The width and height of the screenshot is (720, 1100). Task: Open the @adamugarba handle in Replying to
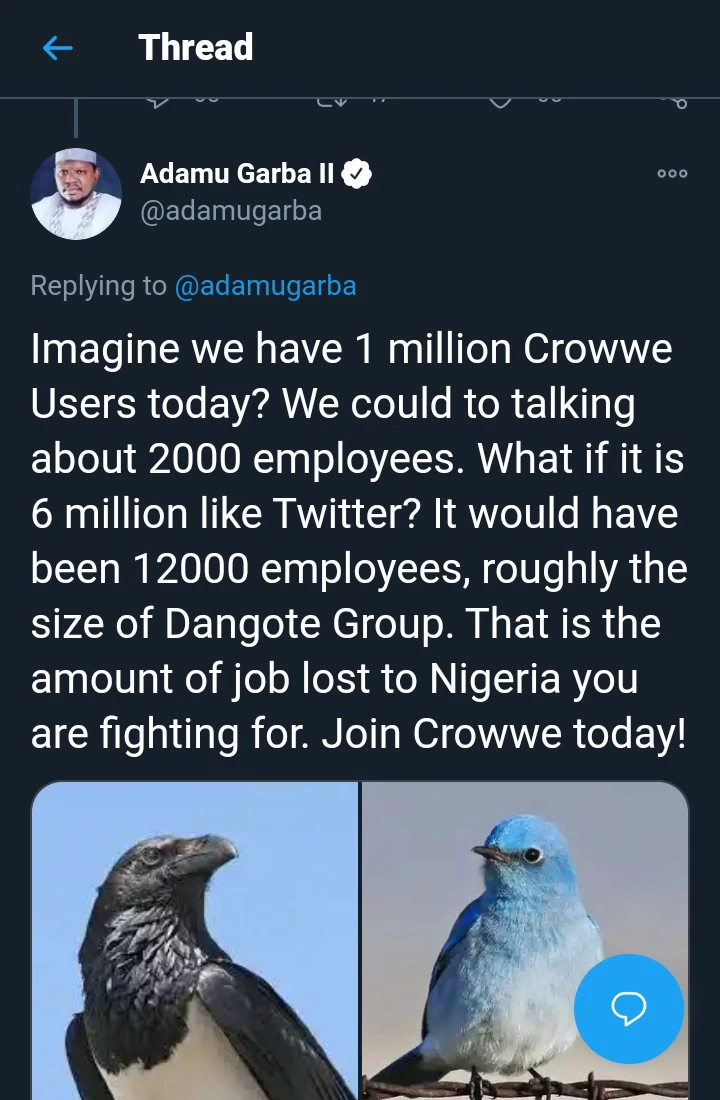pos(265,286)
